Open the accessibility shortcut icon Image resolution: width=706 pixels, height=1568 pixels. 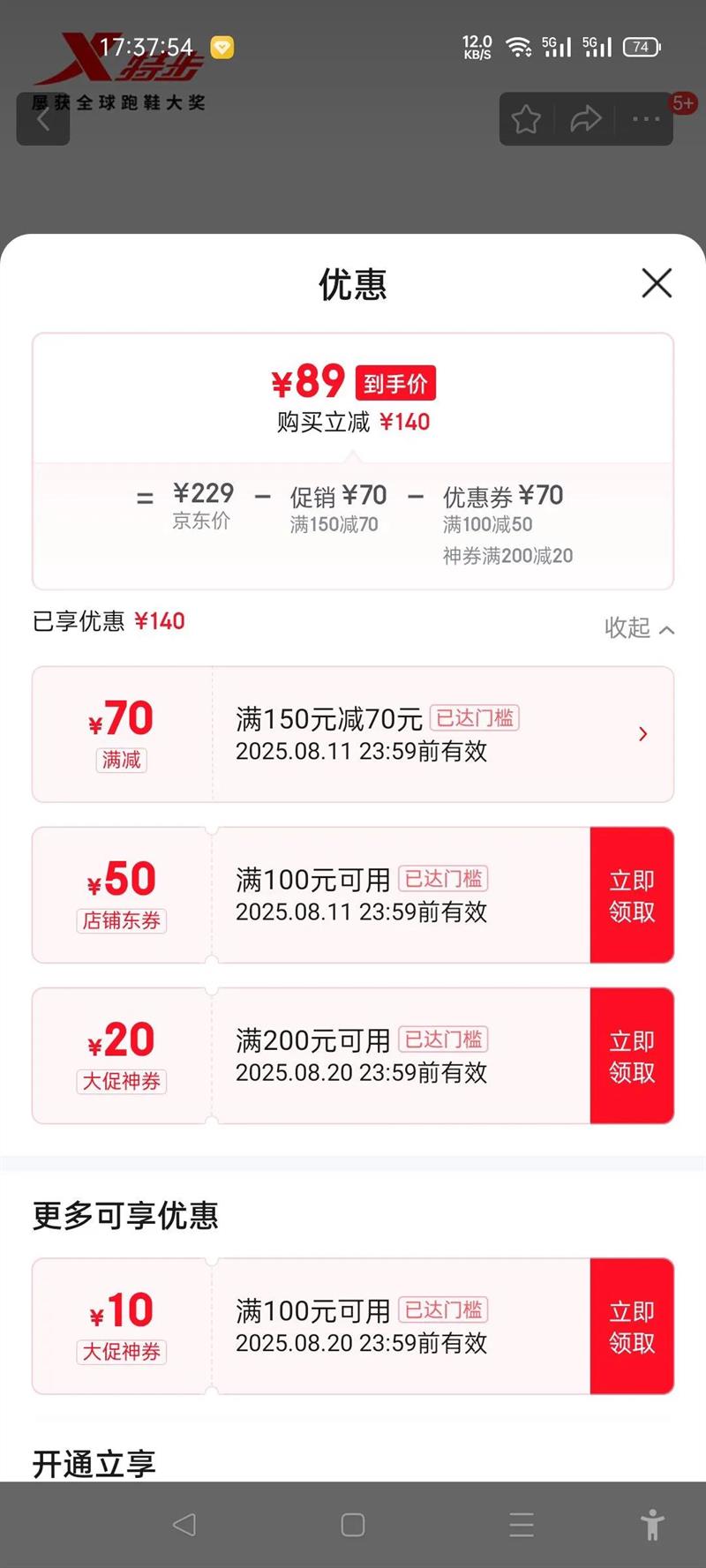652,1525
